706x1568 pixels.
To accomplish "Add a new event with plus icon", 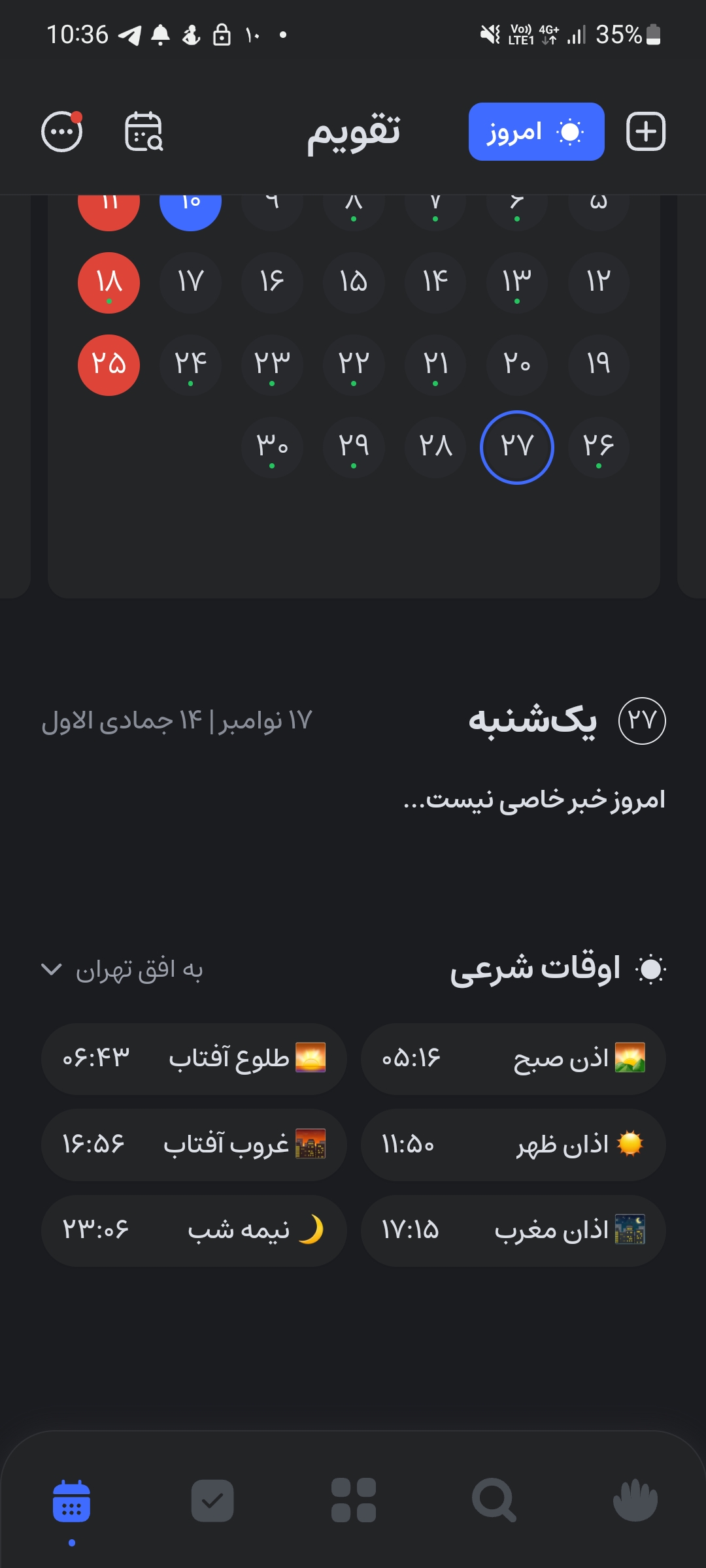I will coord(646,131).
